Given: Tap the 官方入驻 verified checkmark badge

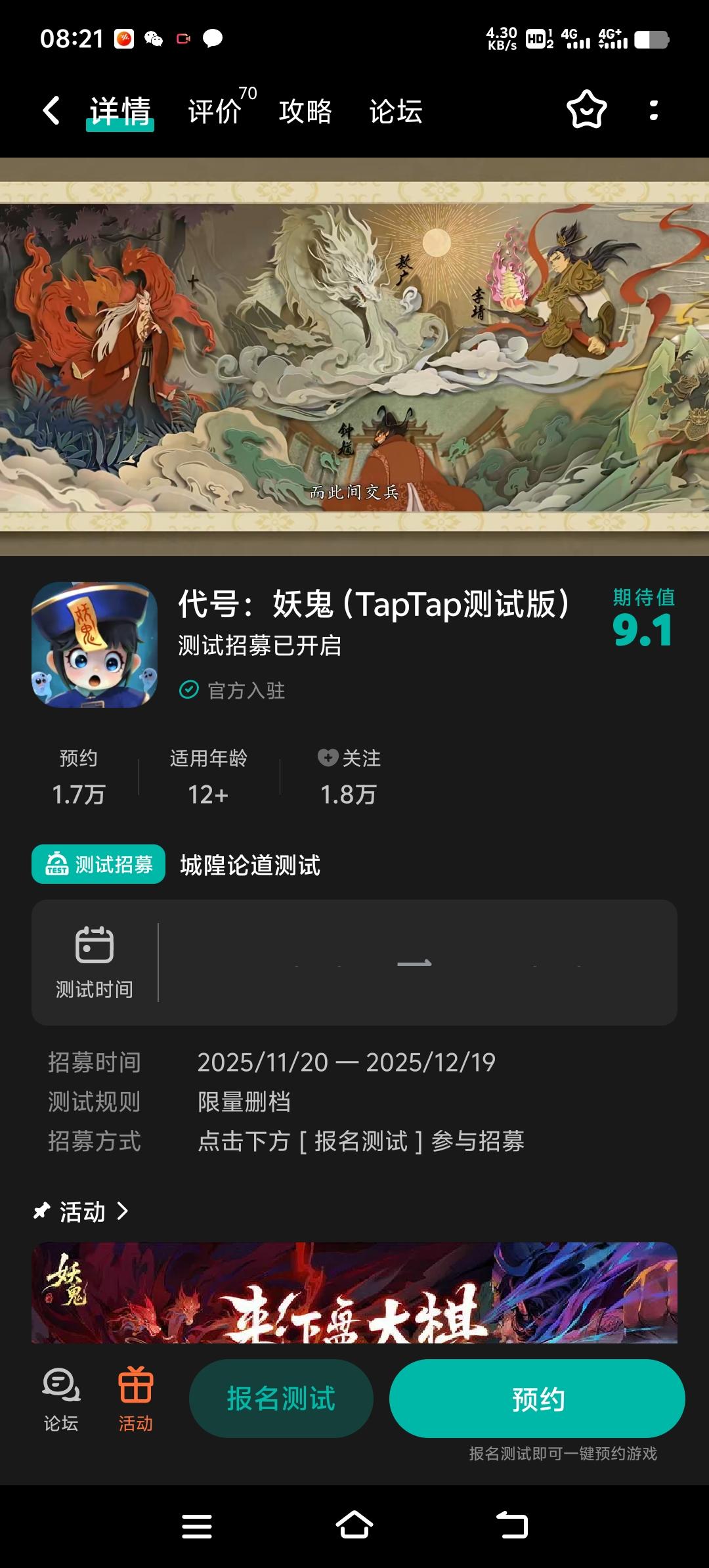Looking at the screenshot, I should [188, 689].
